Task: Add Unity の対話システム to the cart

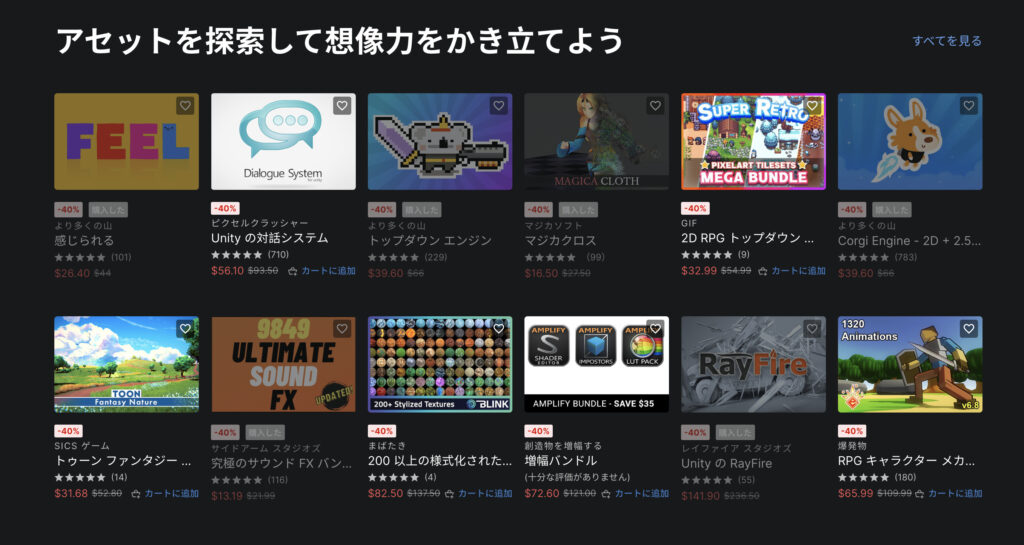Action: tap(321, 271)
